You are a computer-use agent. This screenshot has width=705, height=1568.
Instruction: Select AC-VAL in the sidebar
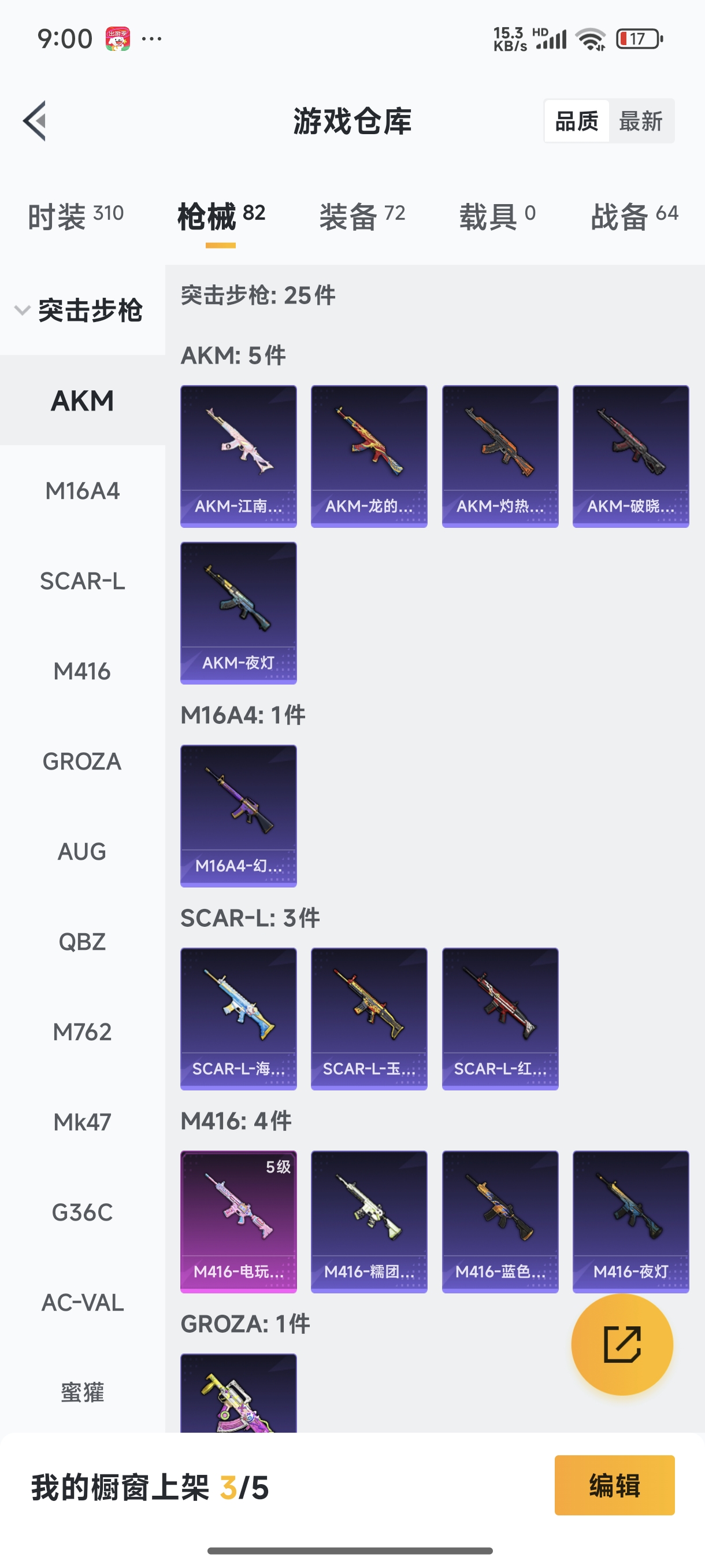point(82,1302)
